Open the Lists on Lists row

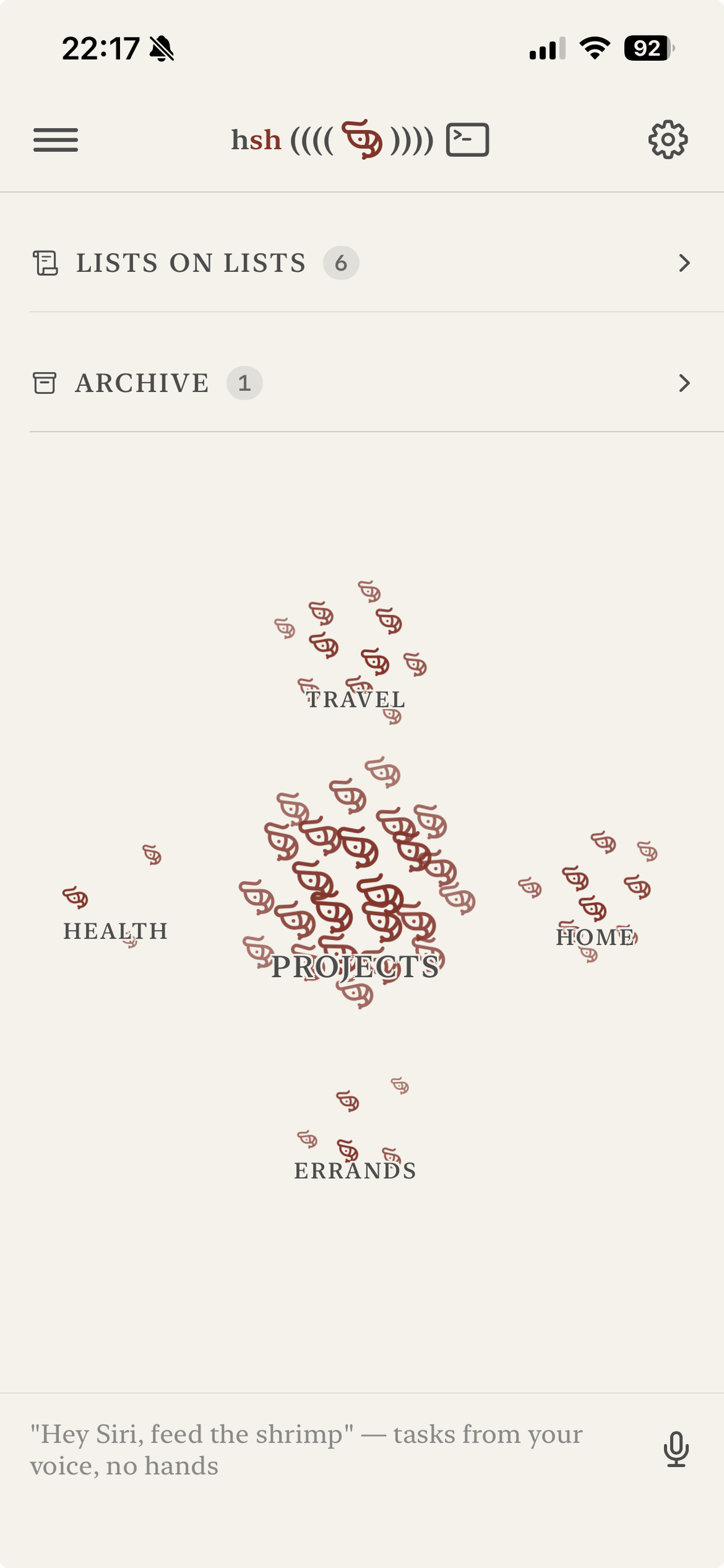point(361,263)
